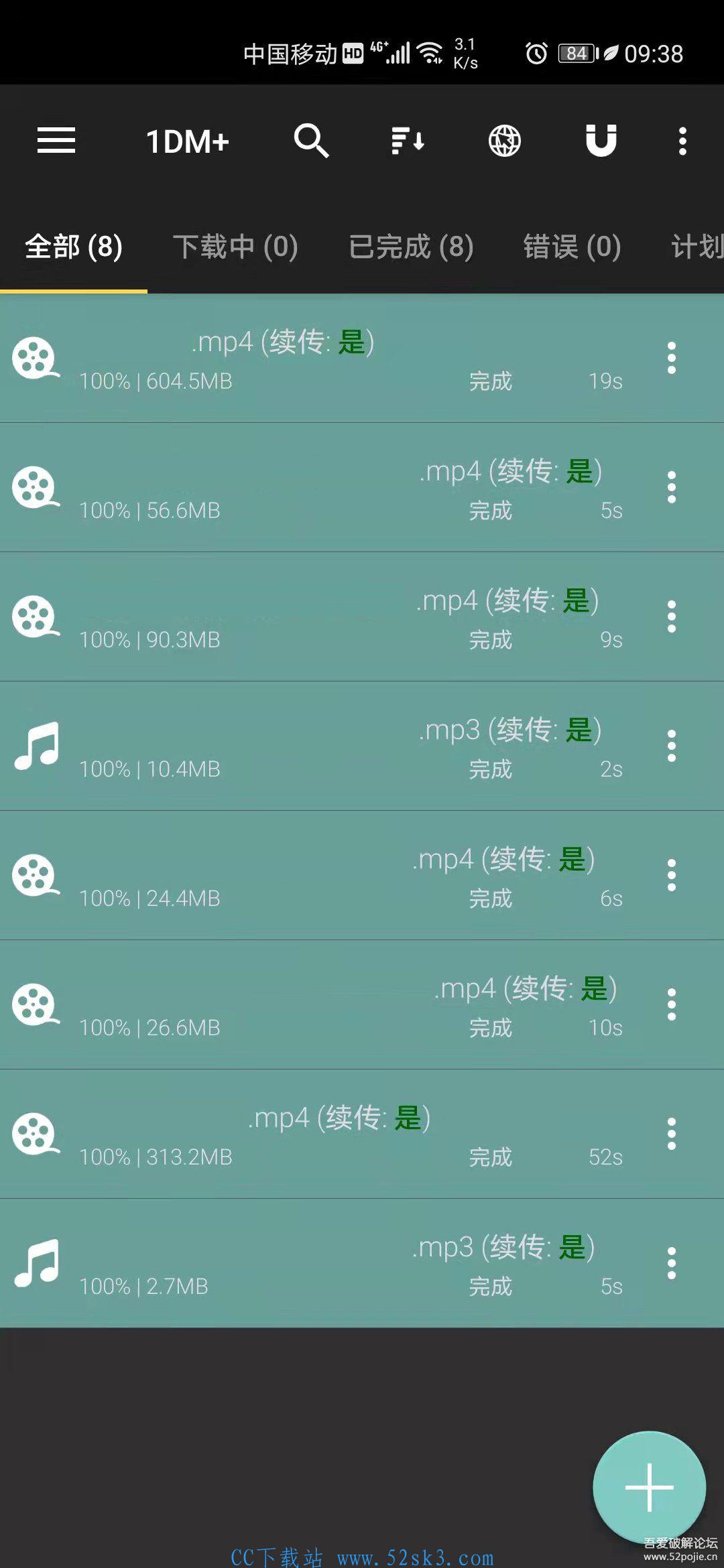The image size is (724, 1568).
Task: Open the built-in browser globe icon
Action: [x=504, y=141]
